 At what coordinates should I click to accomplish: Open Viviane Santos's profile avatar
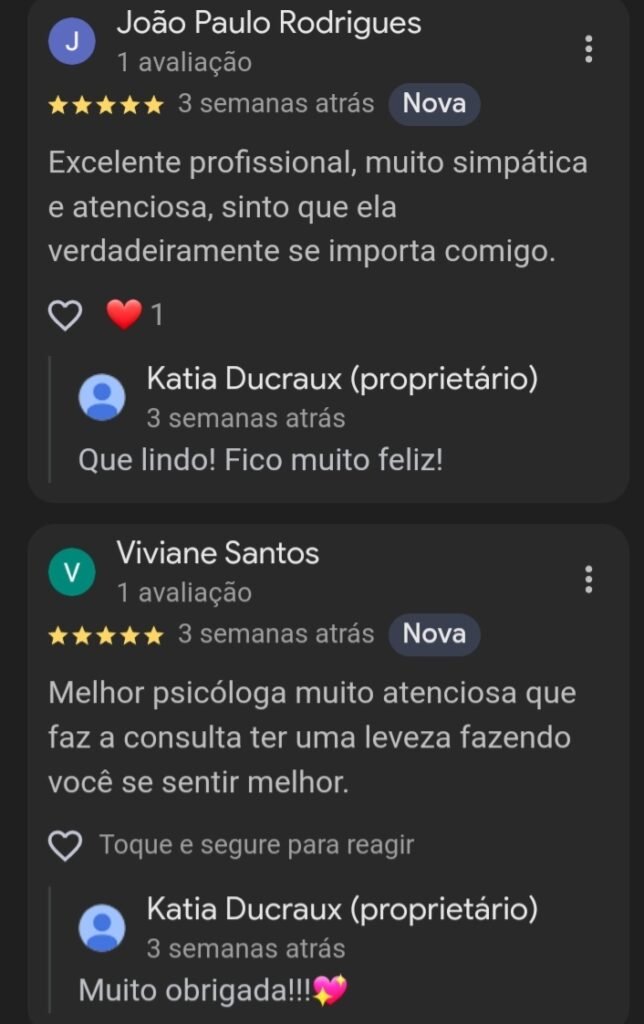click(x=72, y=571)
